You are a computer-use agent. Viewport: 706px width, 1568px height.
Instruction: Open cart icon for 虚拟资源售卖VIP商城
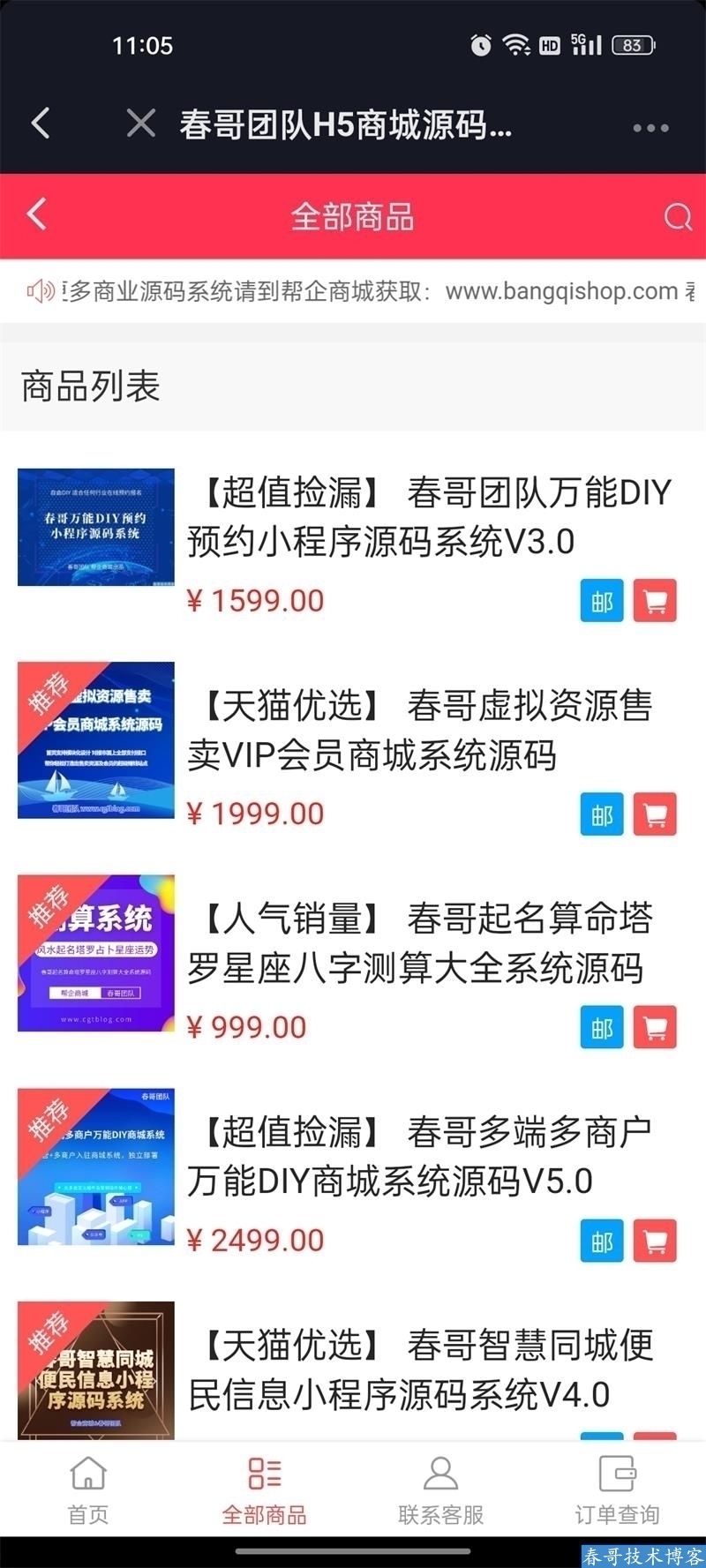point(654,814)
